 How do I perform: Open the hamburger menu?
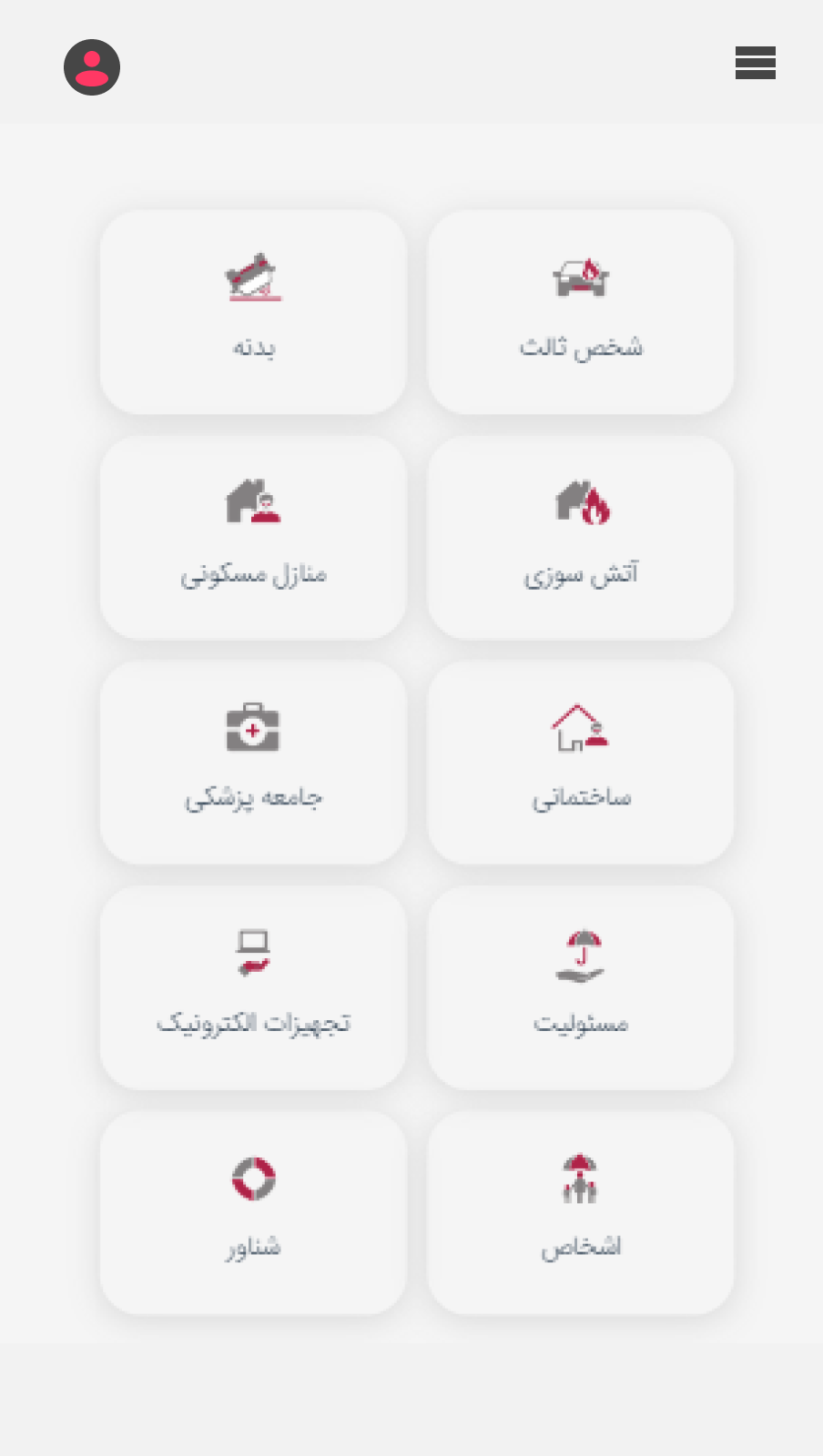[x=755, y=63]
